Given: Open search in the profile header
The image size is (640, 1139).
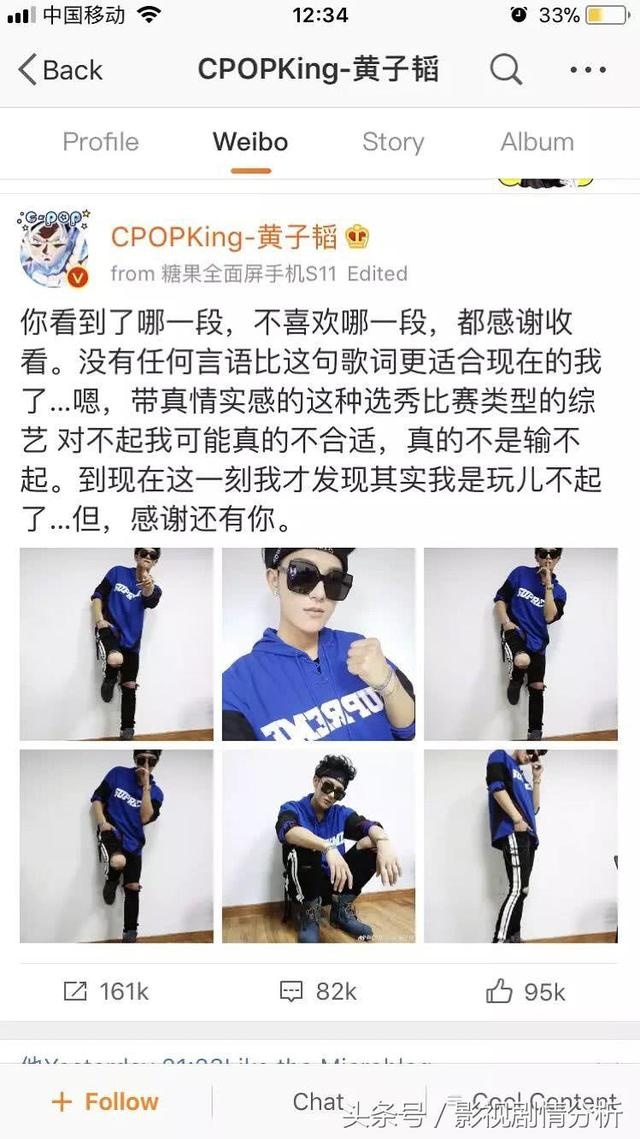Looking at the screenshot, I should [x=506, y=69].
